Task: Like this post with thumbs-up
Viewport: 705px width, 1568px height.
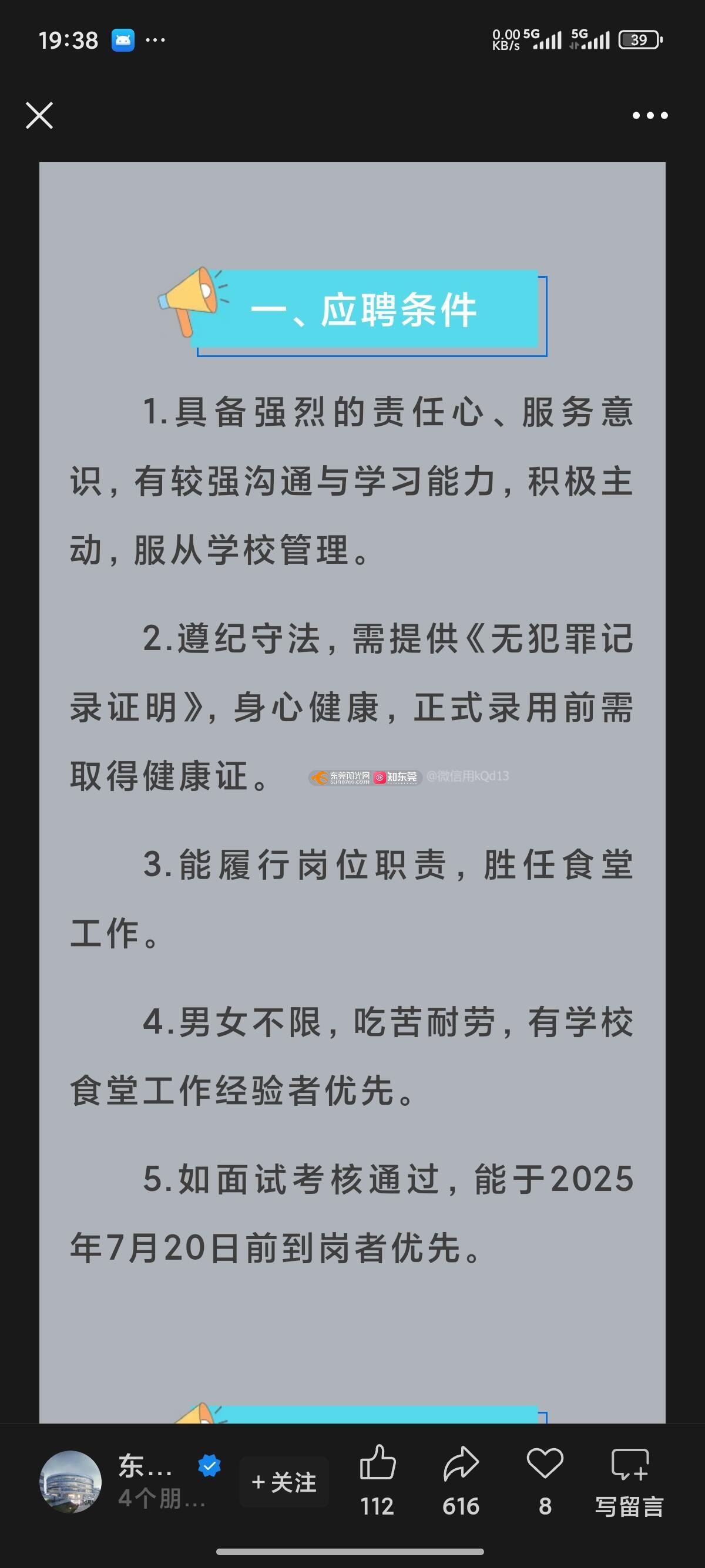Action: (x=377, y=1465)
